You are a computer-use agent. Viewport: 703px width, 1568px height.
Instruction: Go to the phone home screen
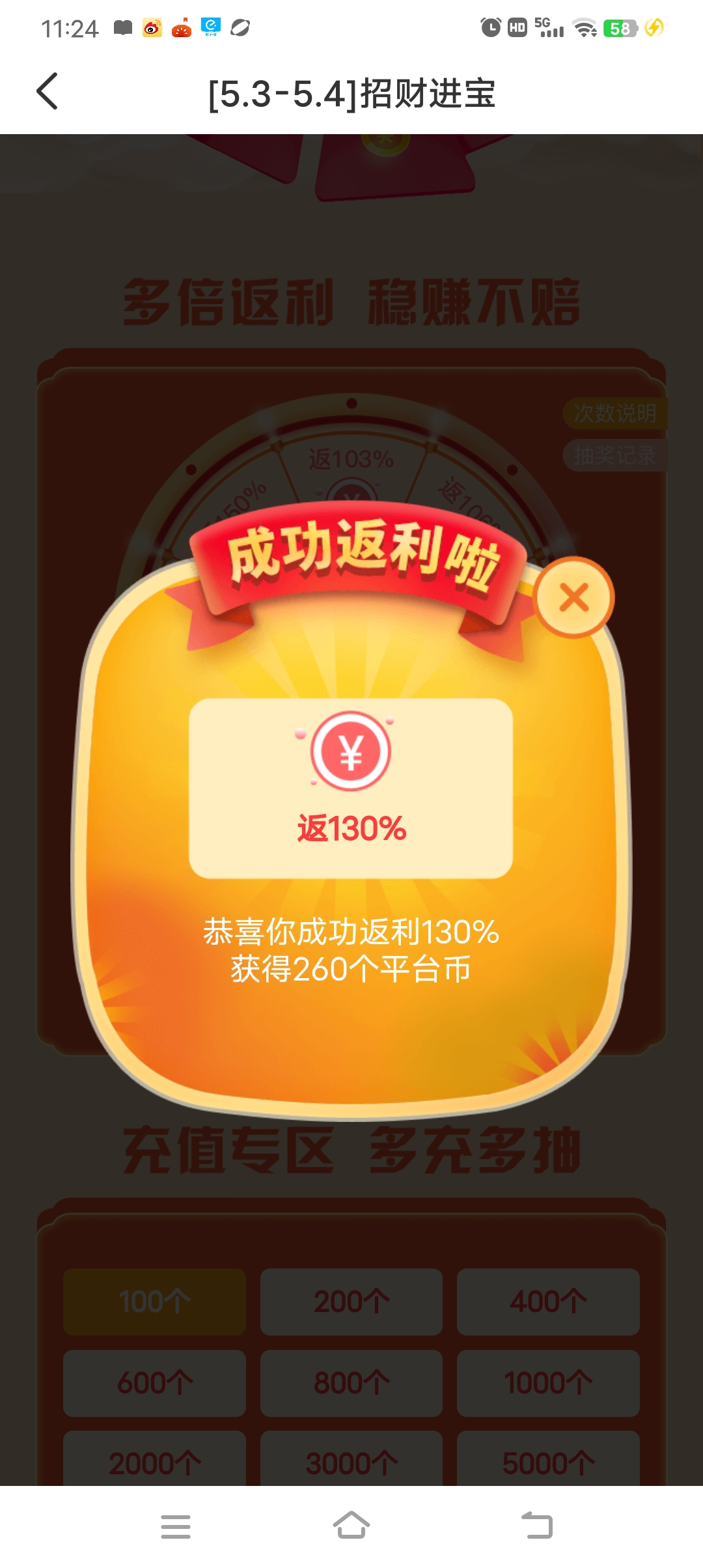[x=351, y=1526]
